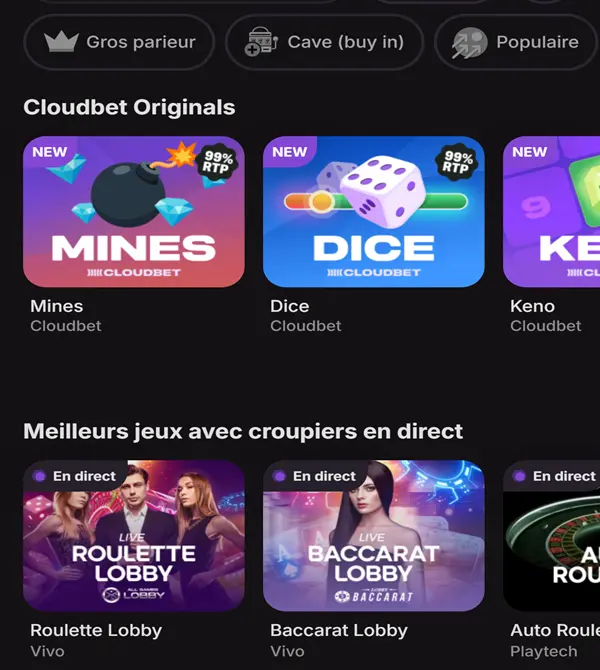The height and width of the screenshot is (670, 600).
Task: Play Auto Roulette from Playtech
Action: pos(551,536)
